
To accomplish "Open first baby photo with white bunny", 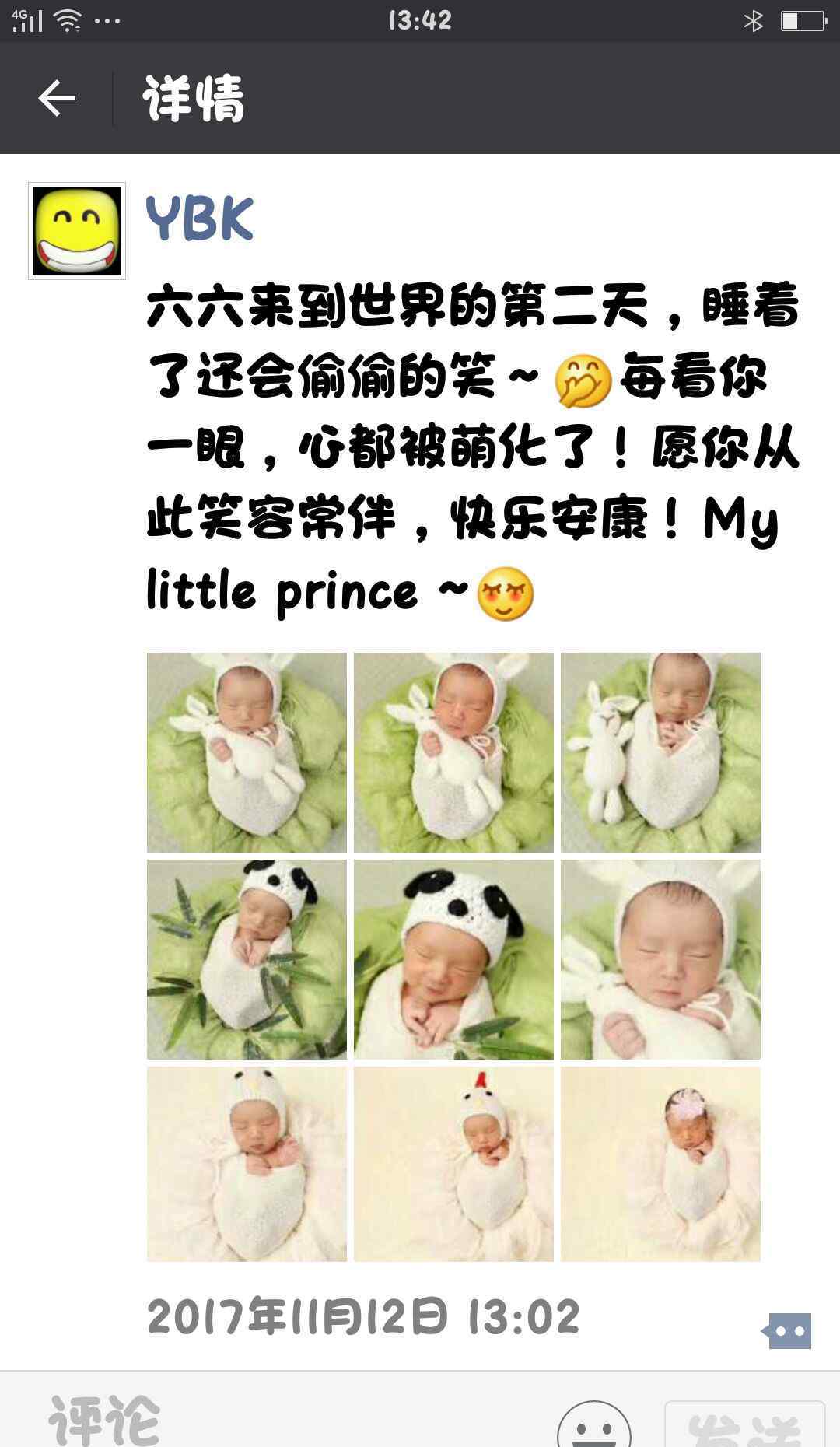I will [x=247, y=752].
